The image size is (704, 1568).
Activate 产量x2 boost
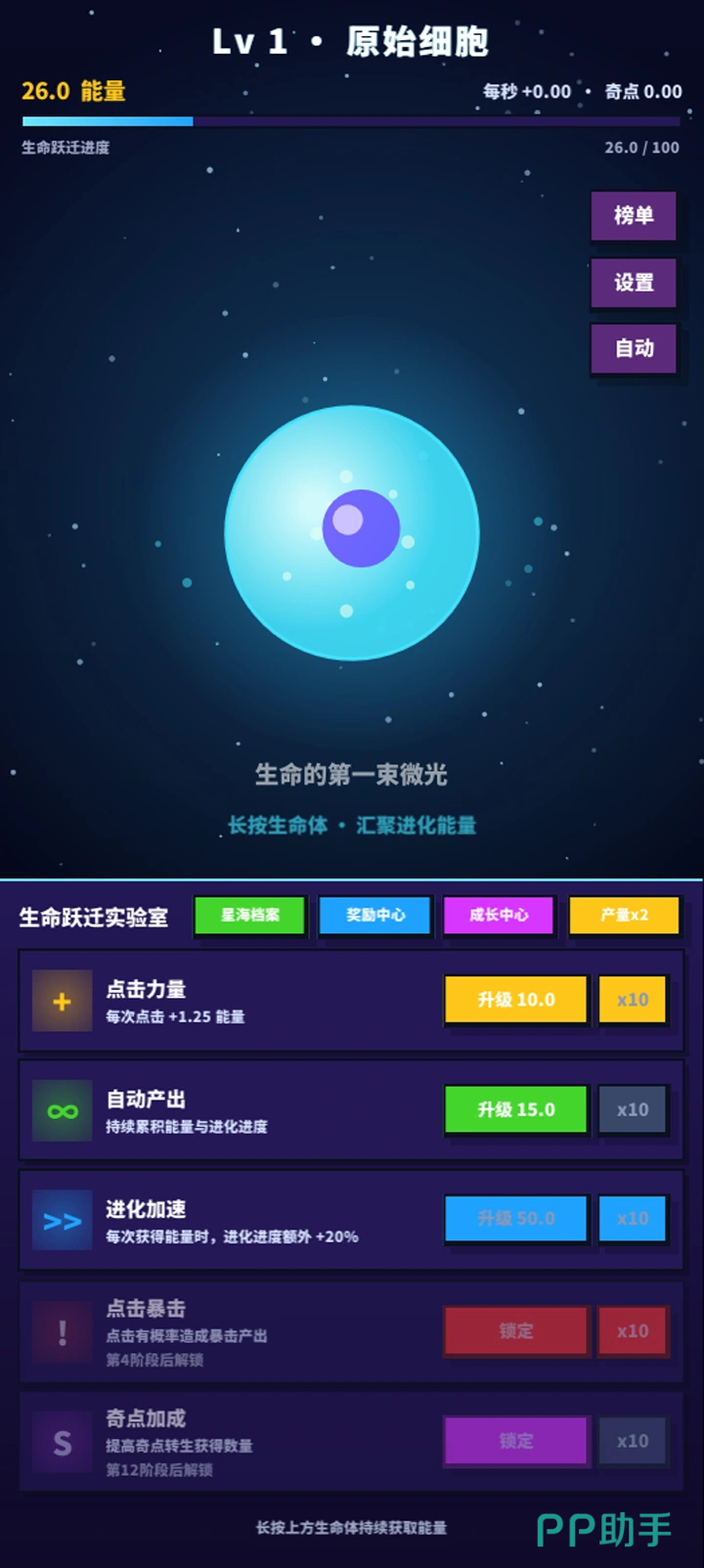click(624, 916)
